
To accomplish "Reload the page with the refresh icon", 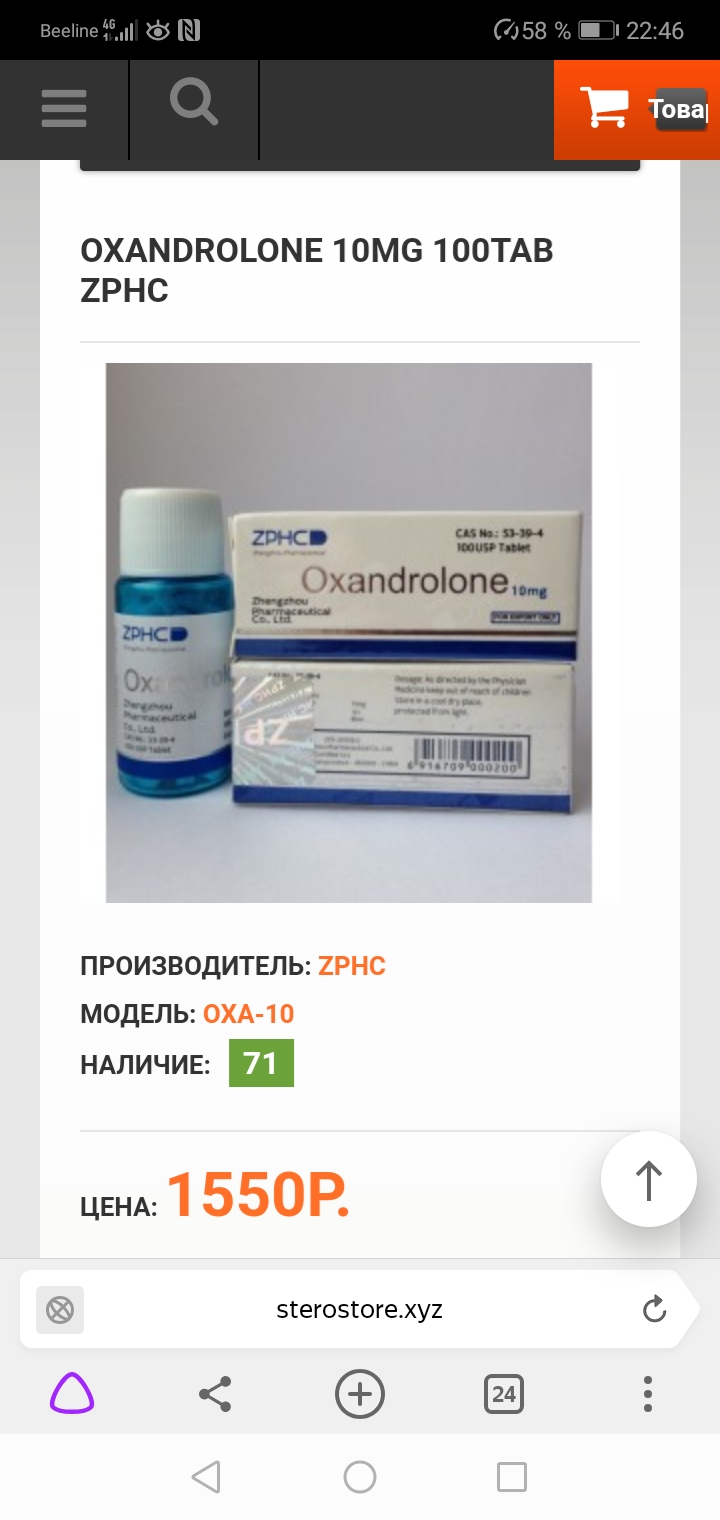I will point(654,1308).
